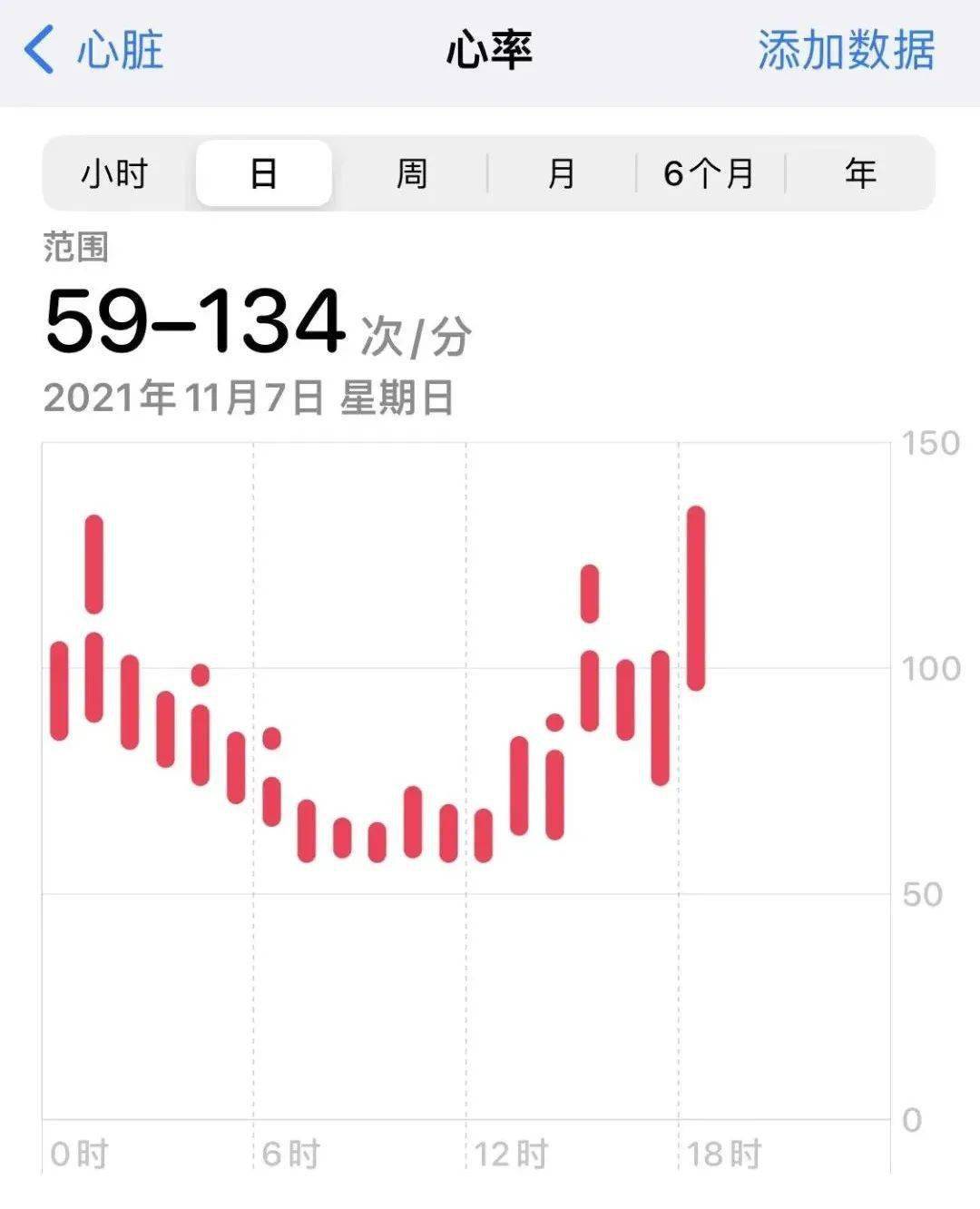Select the 日 (Day) tab
This screenshot has width=980, height=1209.
[x=262, y=174]
